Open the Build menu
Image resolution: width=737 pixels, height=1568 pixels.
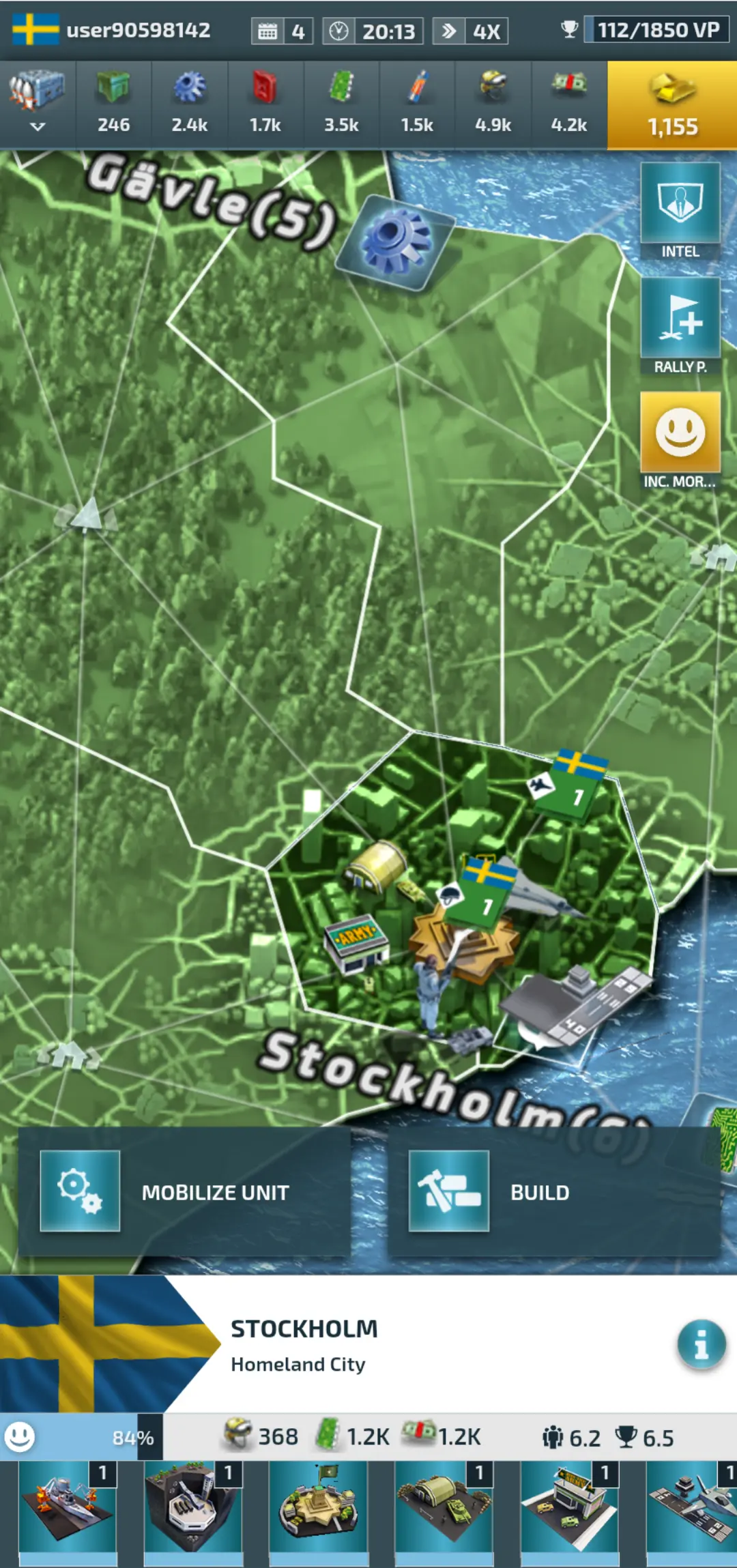554,1191
